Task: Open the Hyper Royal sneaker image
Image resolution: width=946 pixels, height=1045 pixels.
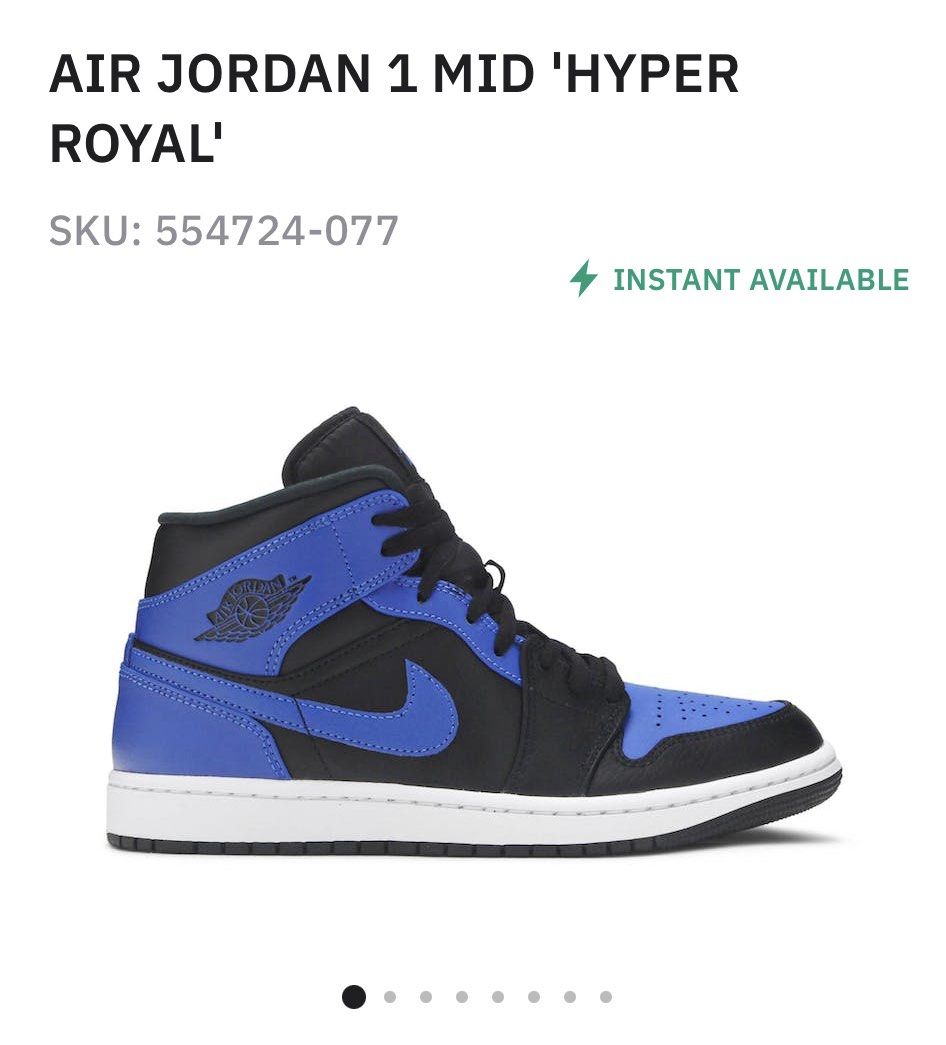Action: coord(473,640)
